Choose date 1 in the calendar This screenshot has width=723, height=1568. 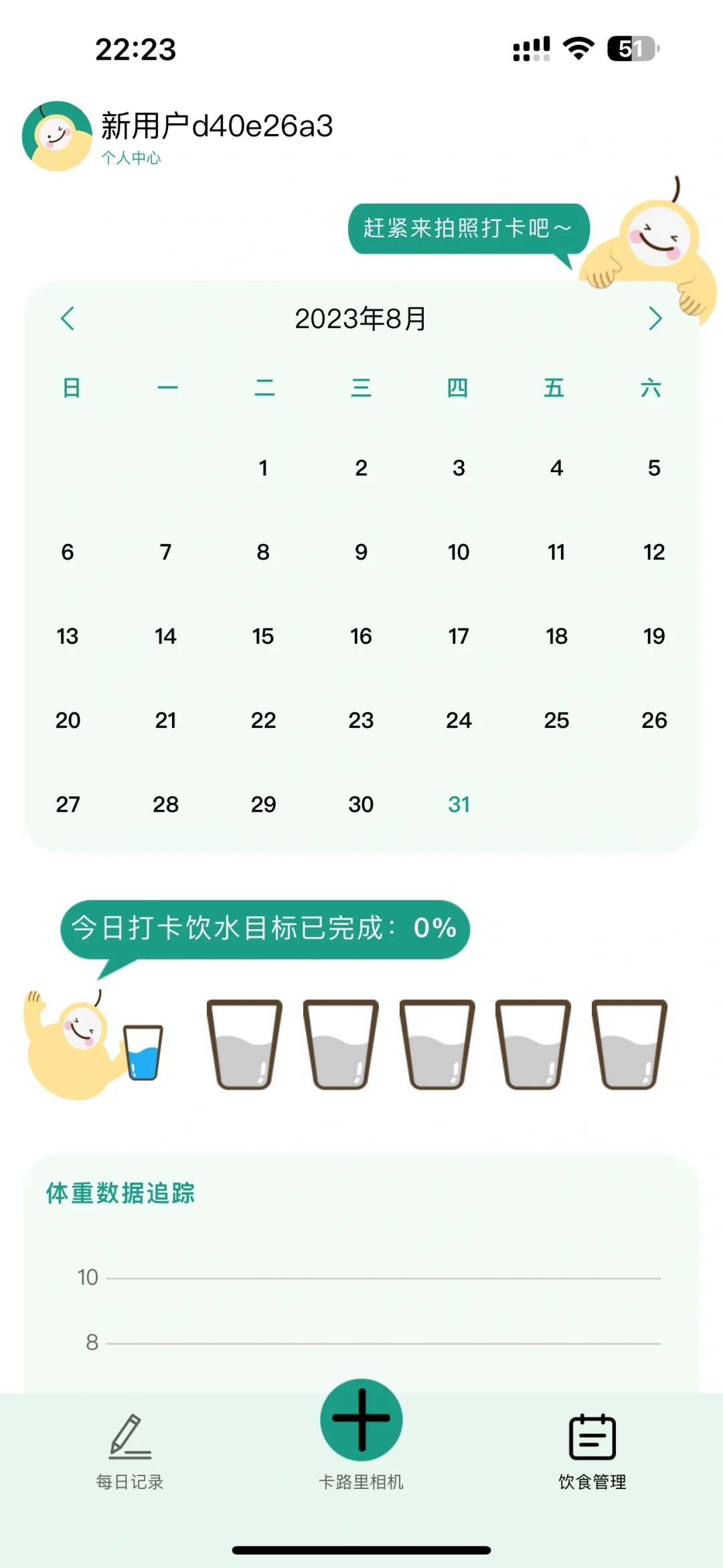tap(263, 468)
